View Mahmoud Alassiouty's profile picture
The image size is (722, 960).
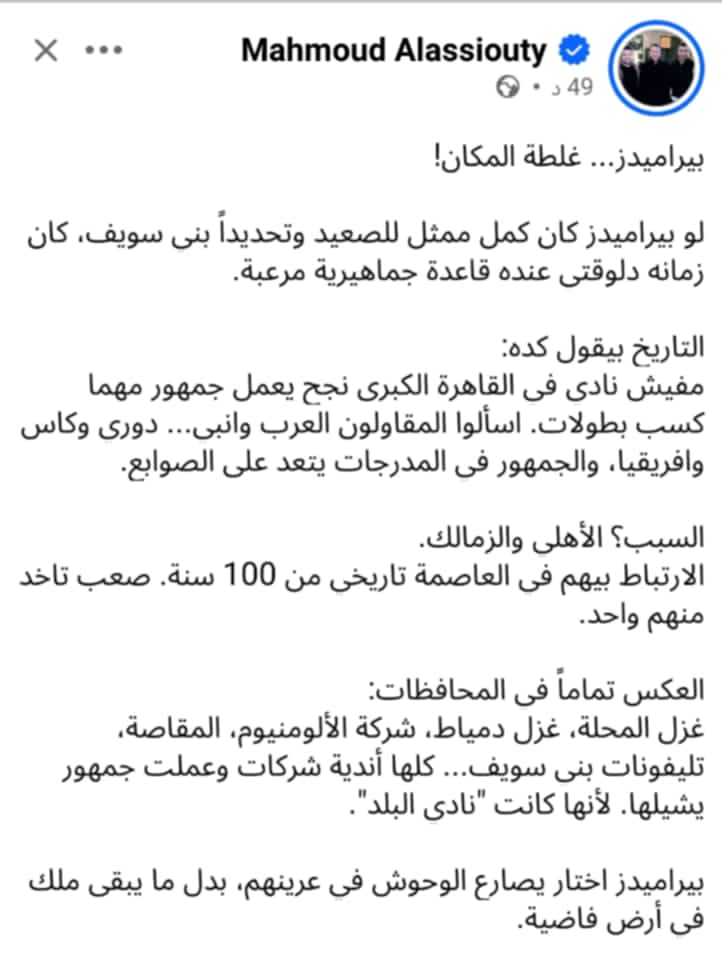655,66
